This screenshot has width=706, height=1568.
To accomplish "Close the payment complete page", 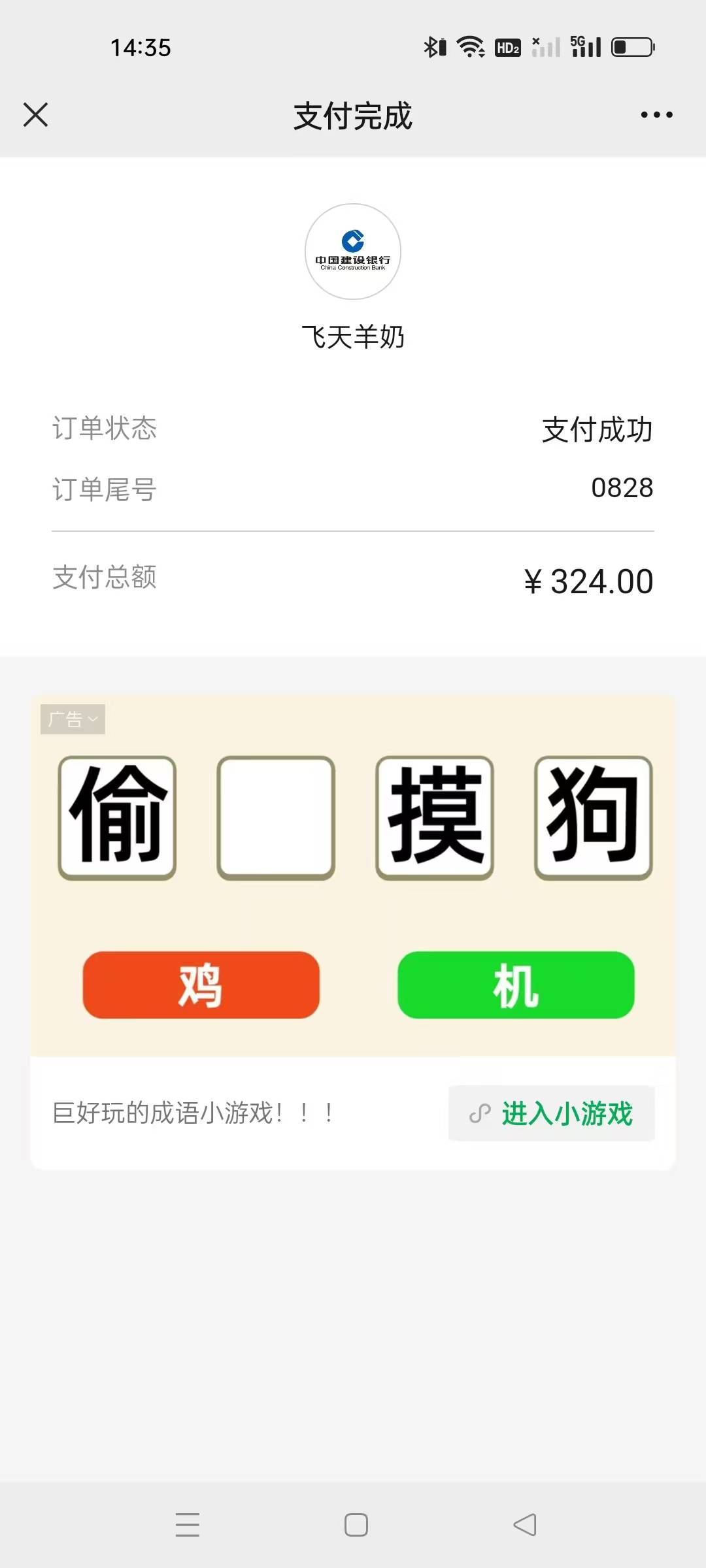I will (36, 115).
